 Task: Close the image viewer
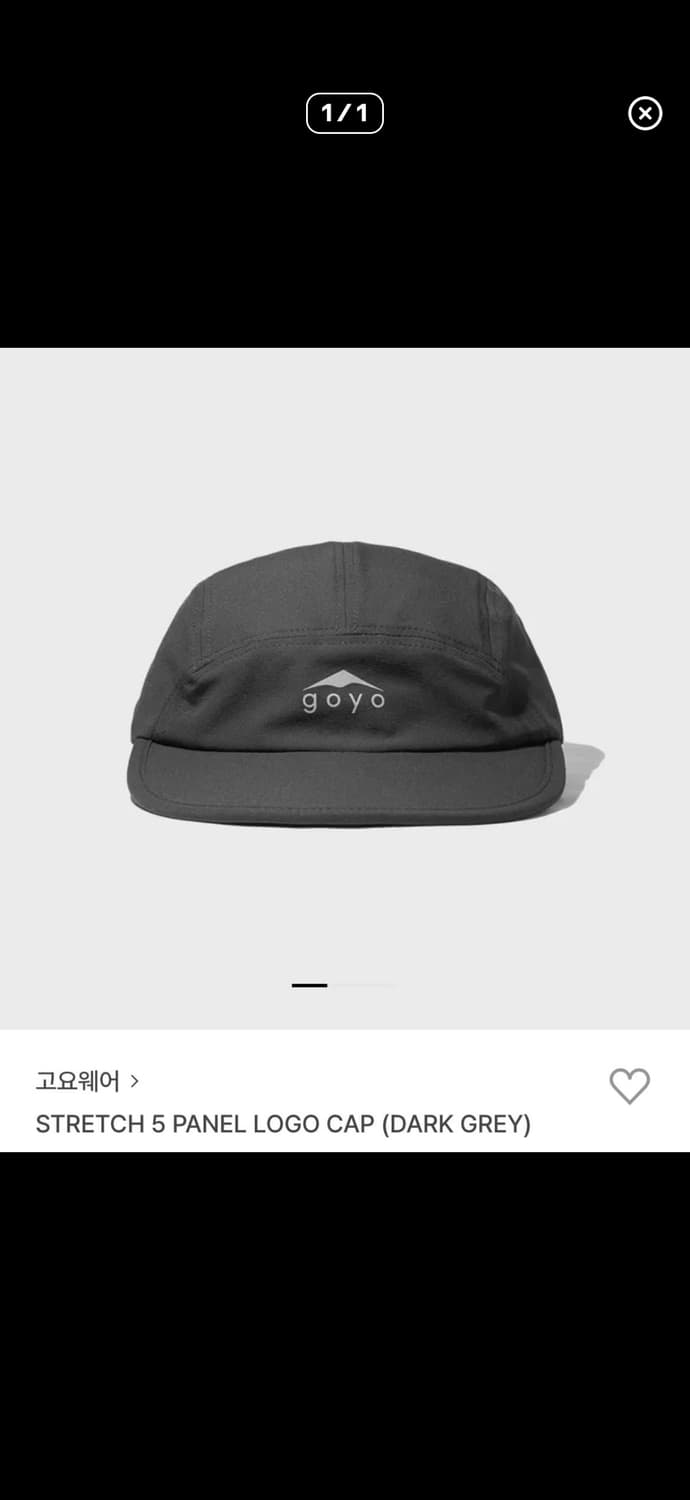[x=645, y=114]
